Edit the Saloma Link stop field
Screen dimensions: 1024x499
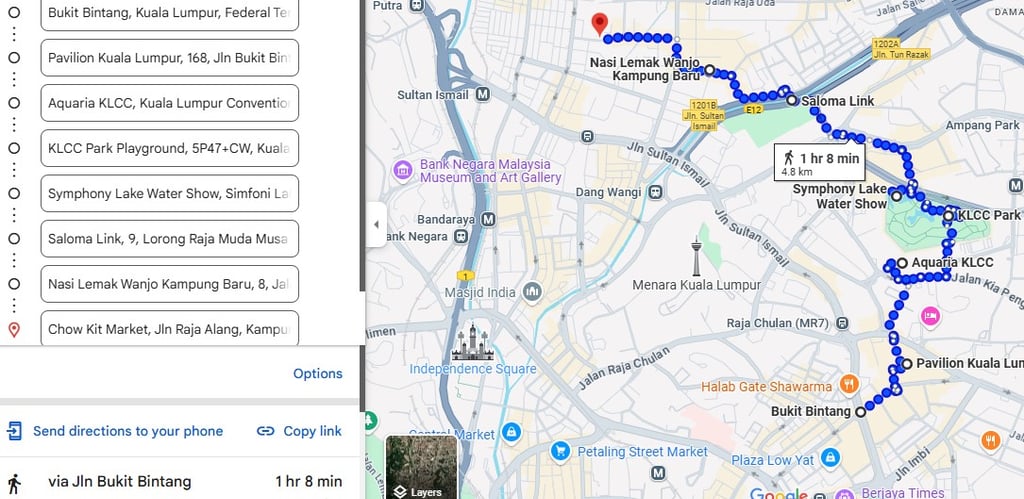point(169,239)
